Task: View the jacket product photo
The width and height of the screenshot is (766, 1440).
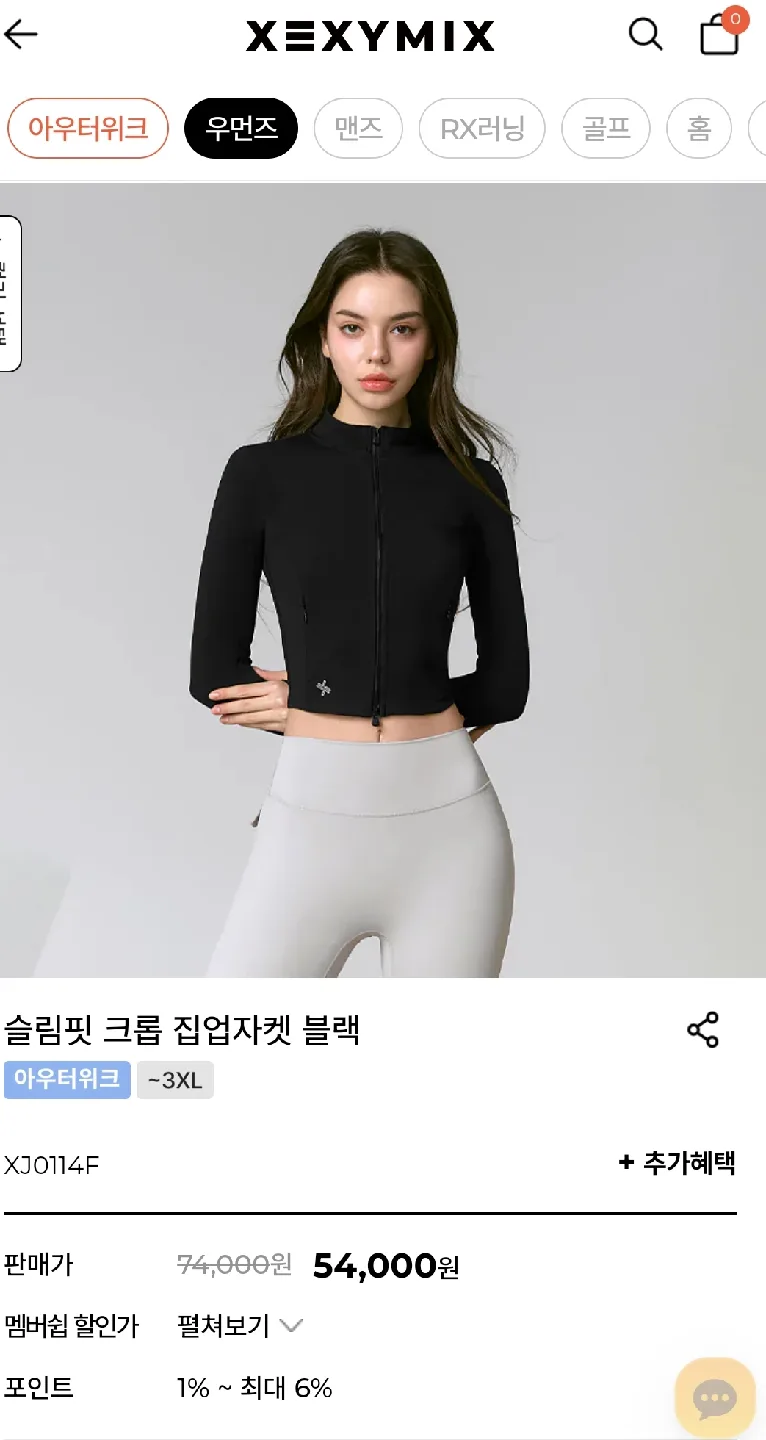Action: point(383,580)
